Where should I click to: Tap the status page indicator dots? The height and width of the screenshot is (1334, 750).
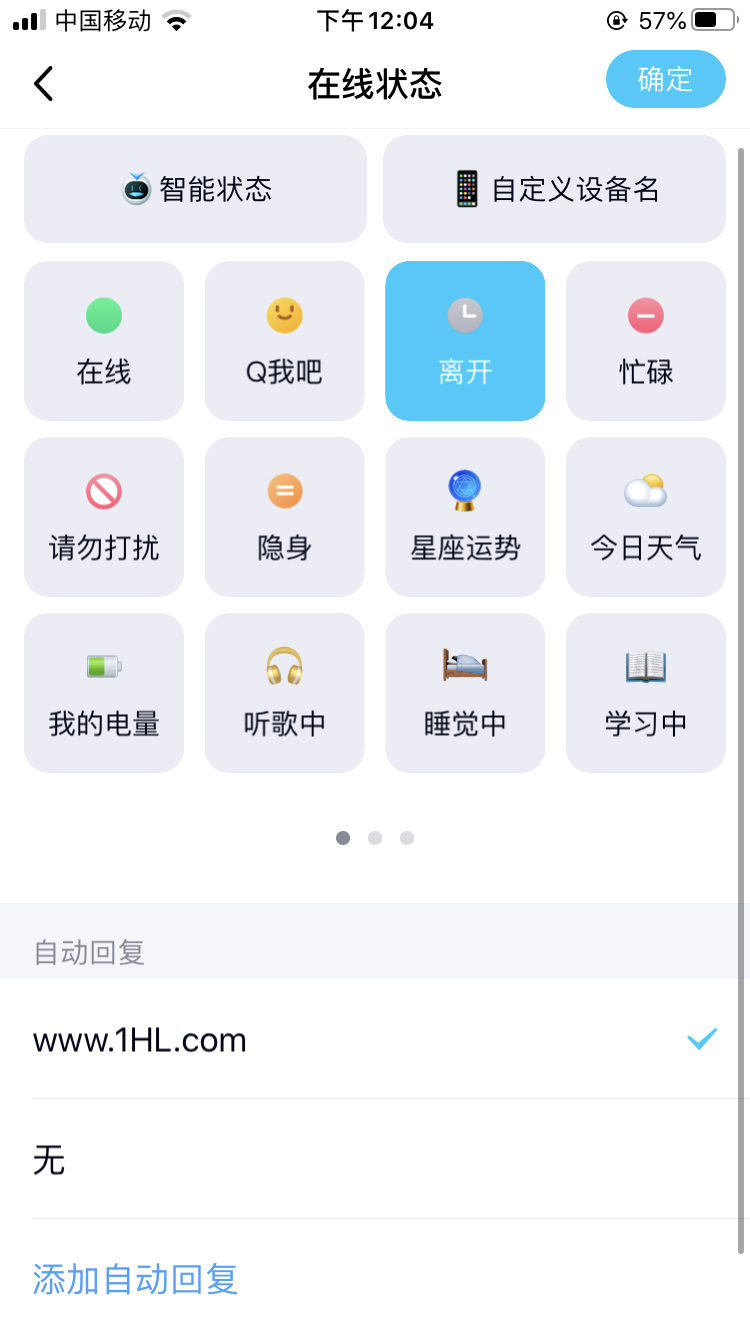(x=375, y=838)
